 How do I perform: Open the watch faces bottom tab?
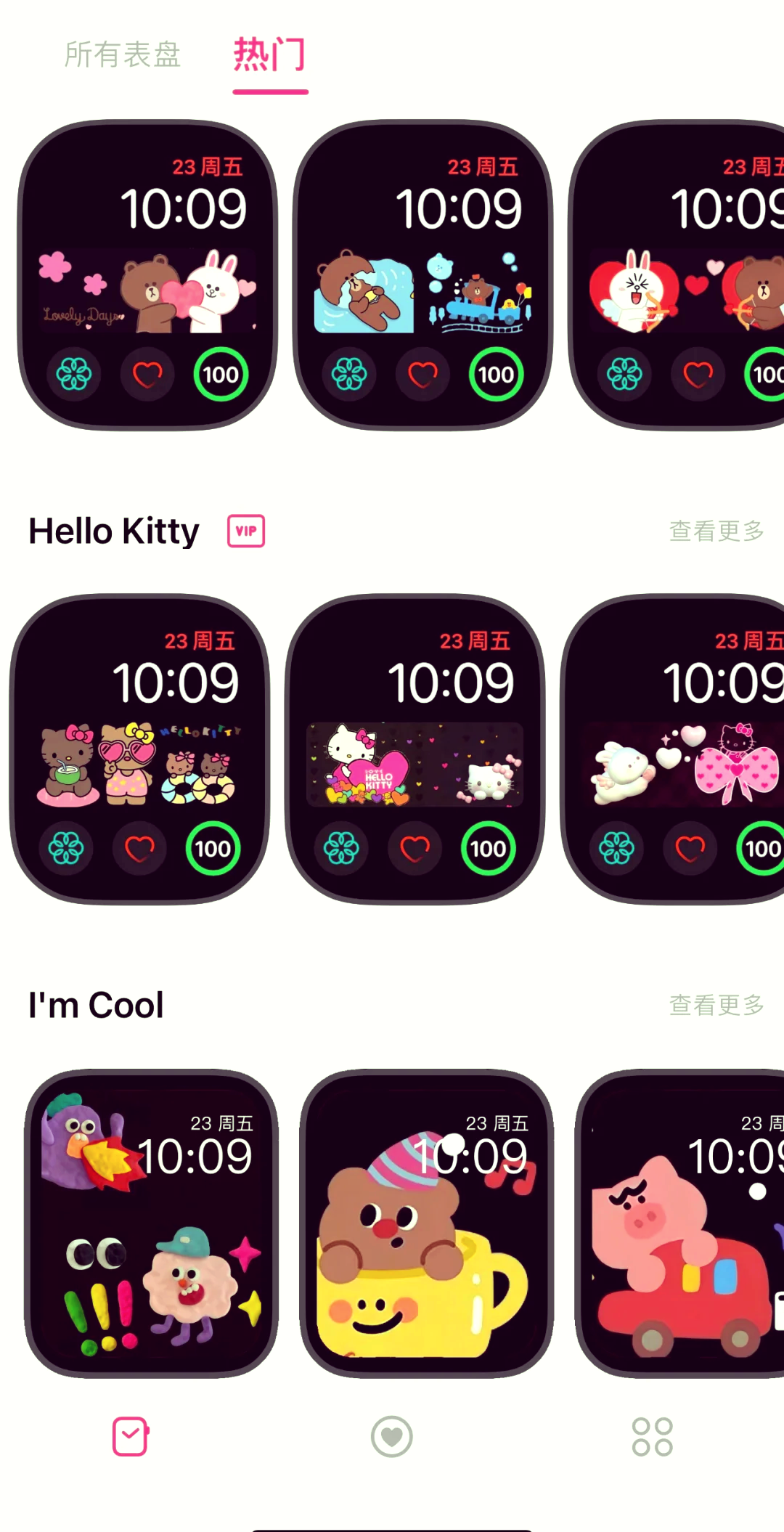tap(131, 1436)
